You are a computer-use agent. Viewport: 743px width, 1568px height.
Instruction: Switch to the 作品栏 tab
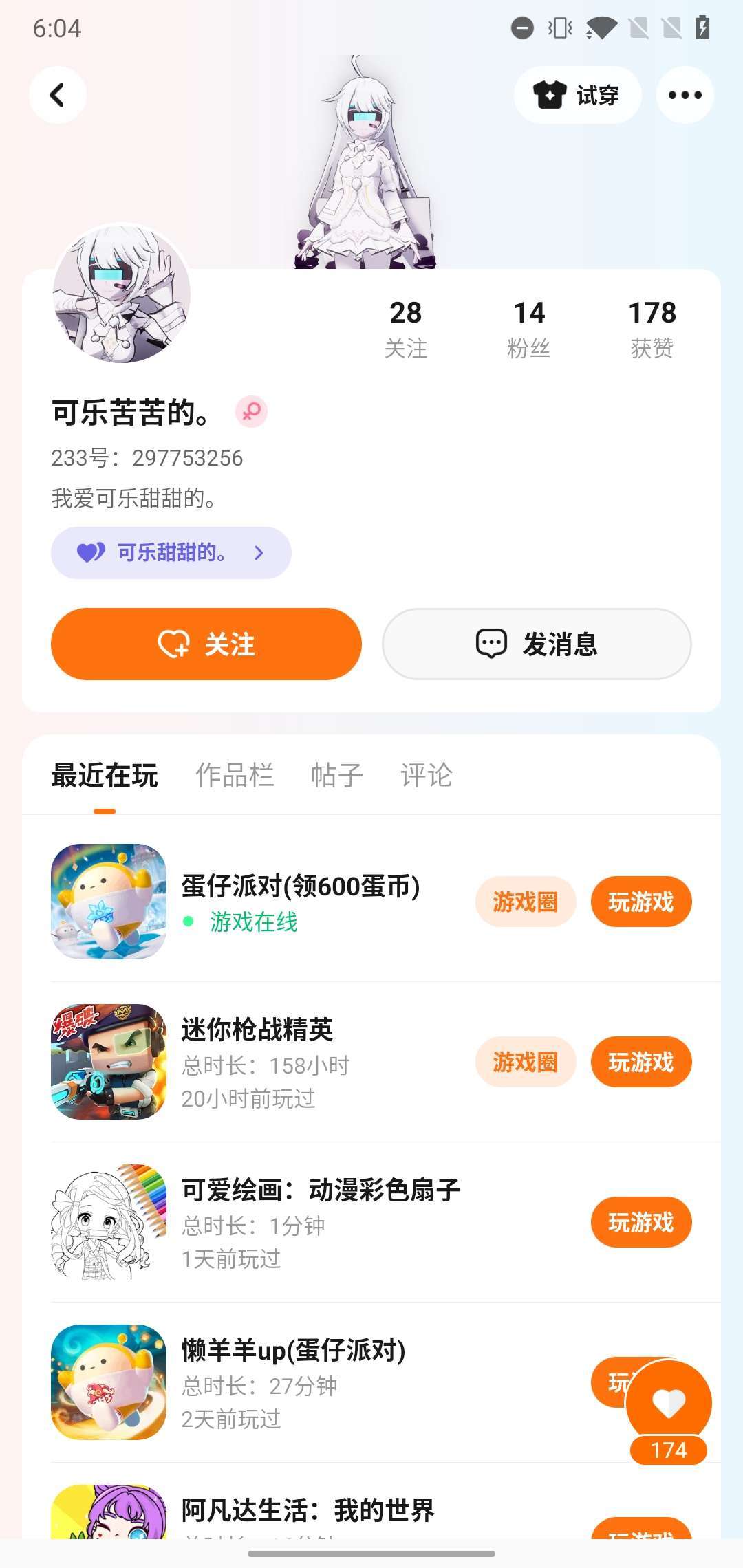(235, 775)
